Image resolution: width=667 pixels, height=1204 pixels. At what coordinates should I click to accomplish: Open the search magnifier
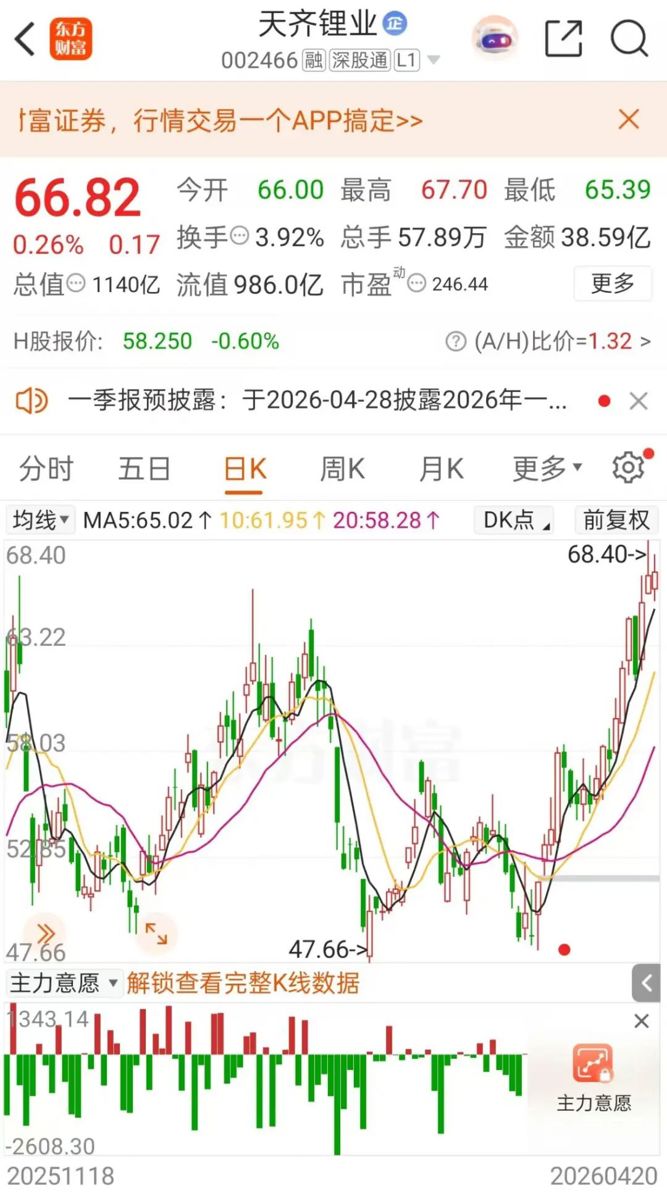coord(629,38)
